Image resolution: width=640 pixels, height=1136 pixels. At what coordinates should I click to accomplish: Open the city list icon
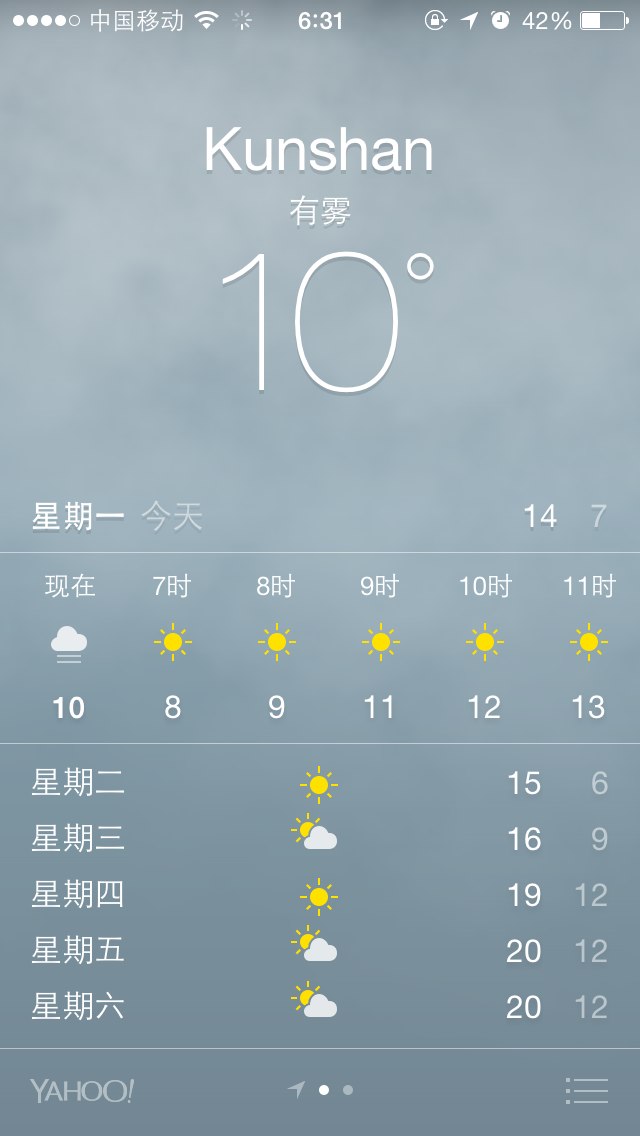coord(586,1090)
